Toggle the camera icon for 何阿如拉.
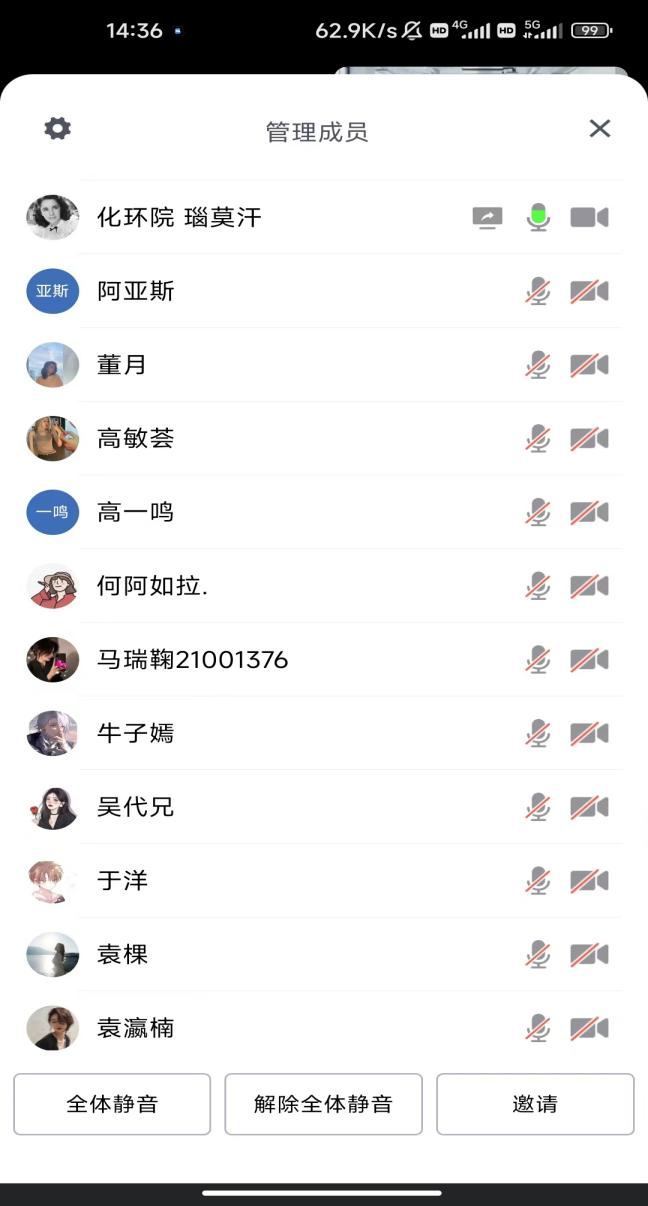 pyautogui.click(x=589, y=586)
